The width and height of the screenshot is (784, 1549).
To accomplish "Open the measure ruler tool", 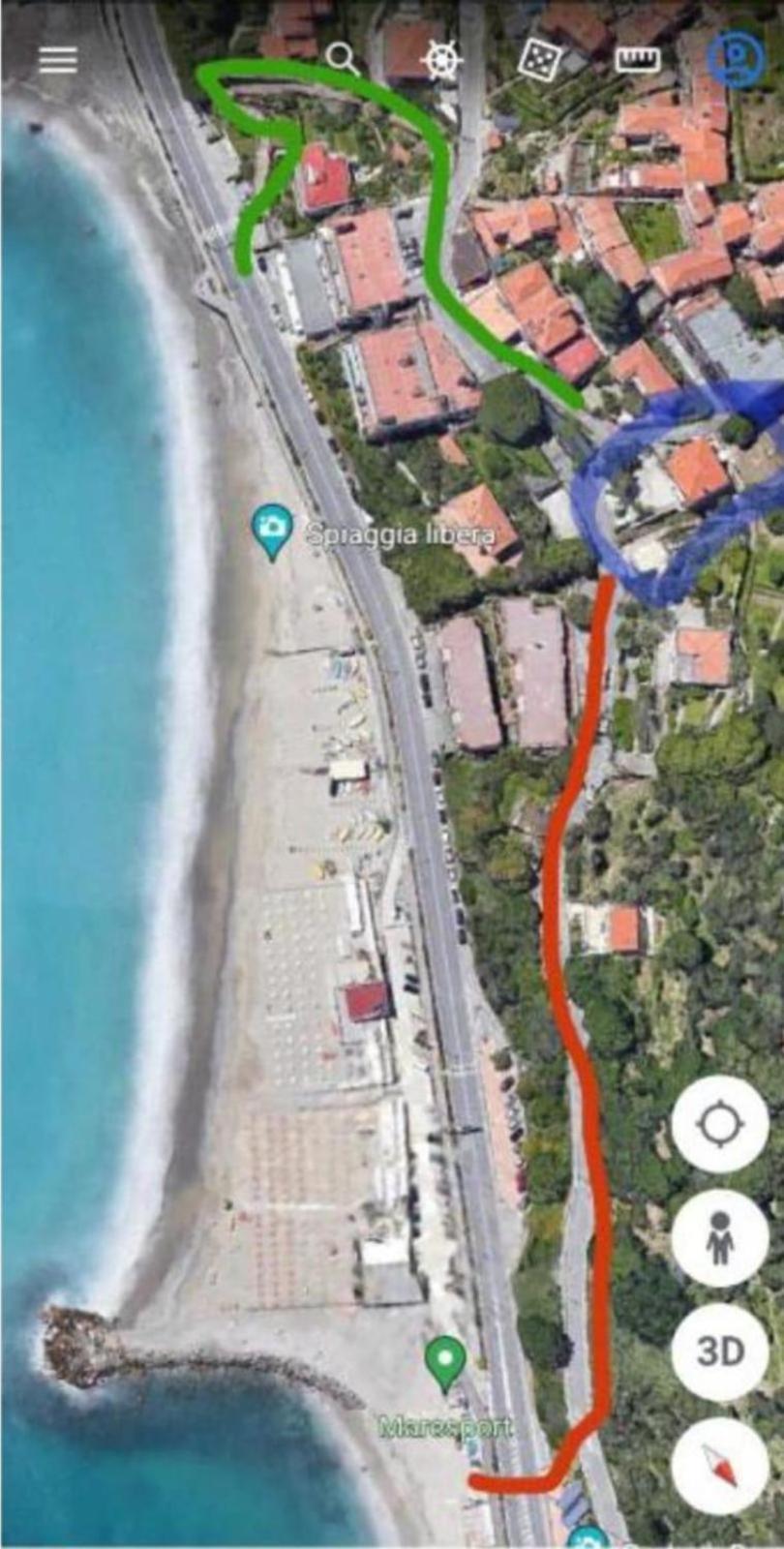I will pos(637,60).
